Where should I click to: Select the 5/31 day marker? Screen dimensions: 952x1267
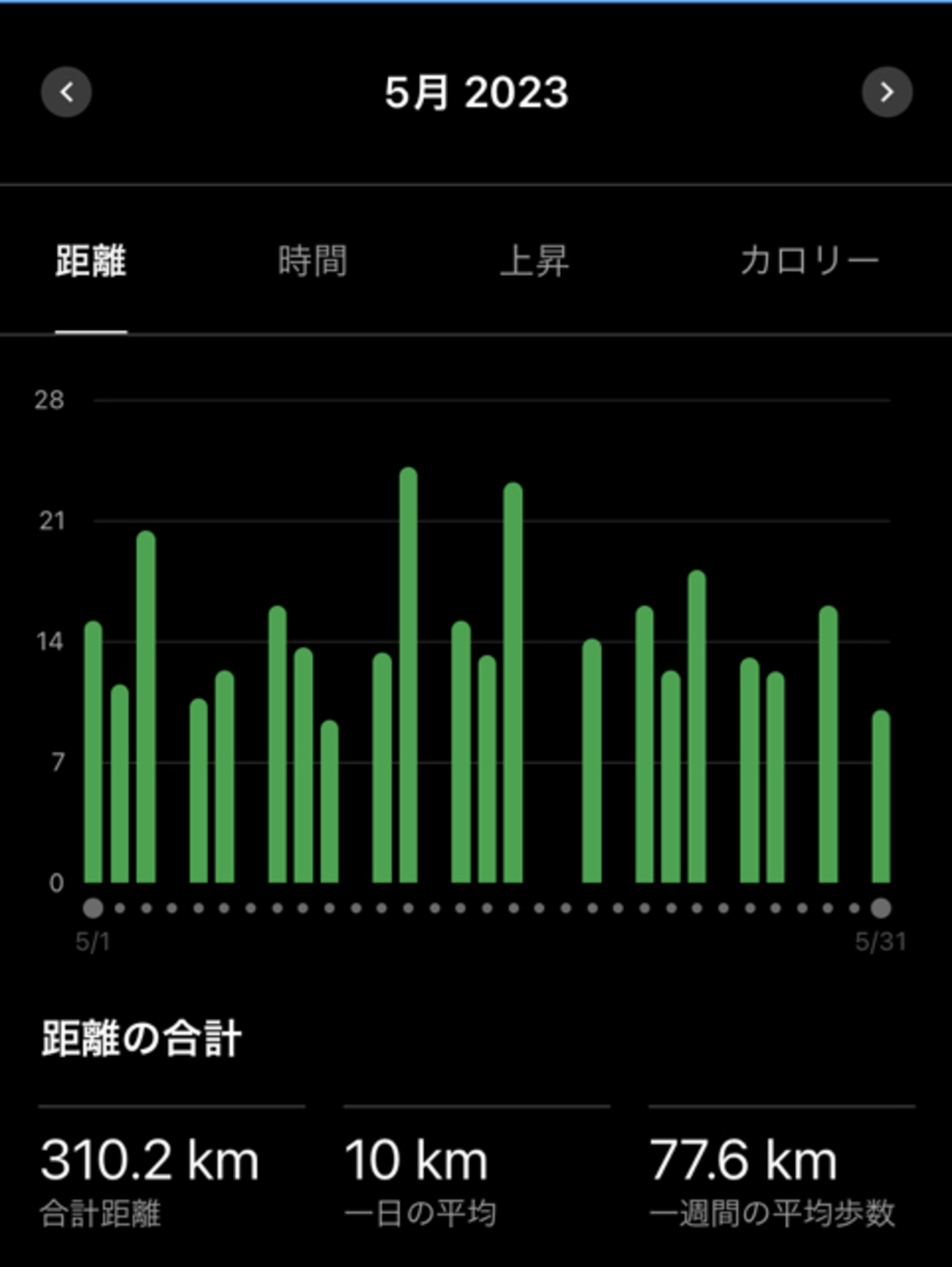coord(881,908)
